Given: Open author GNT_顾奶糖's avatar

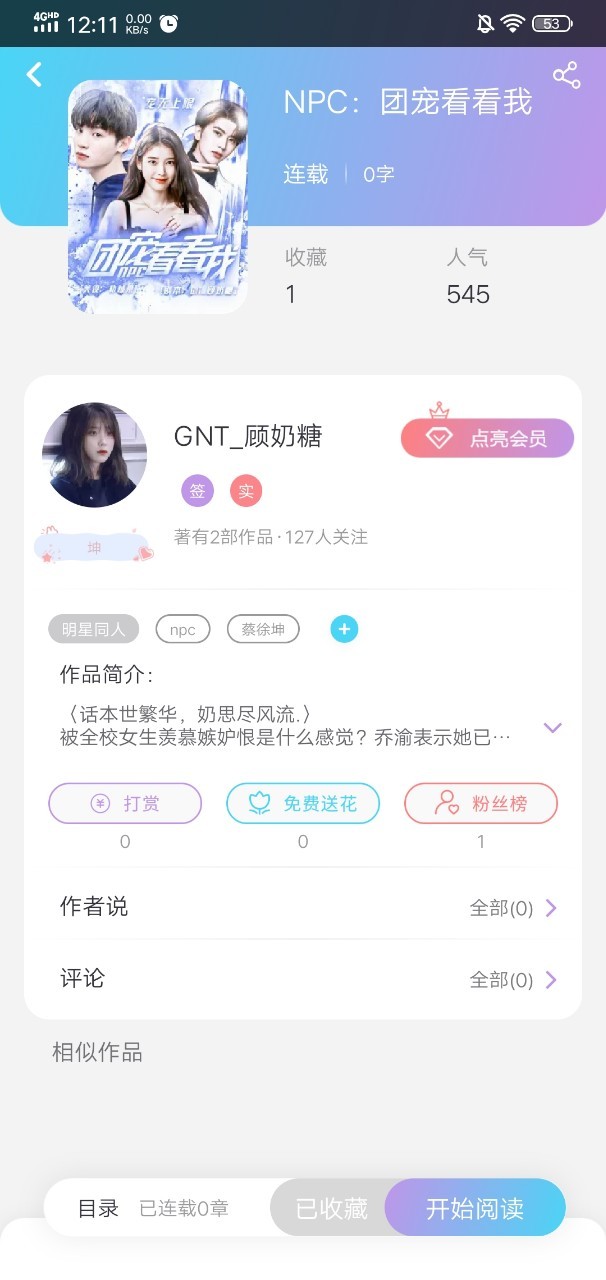Looking at the screenshot, I should (95, 455).
